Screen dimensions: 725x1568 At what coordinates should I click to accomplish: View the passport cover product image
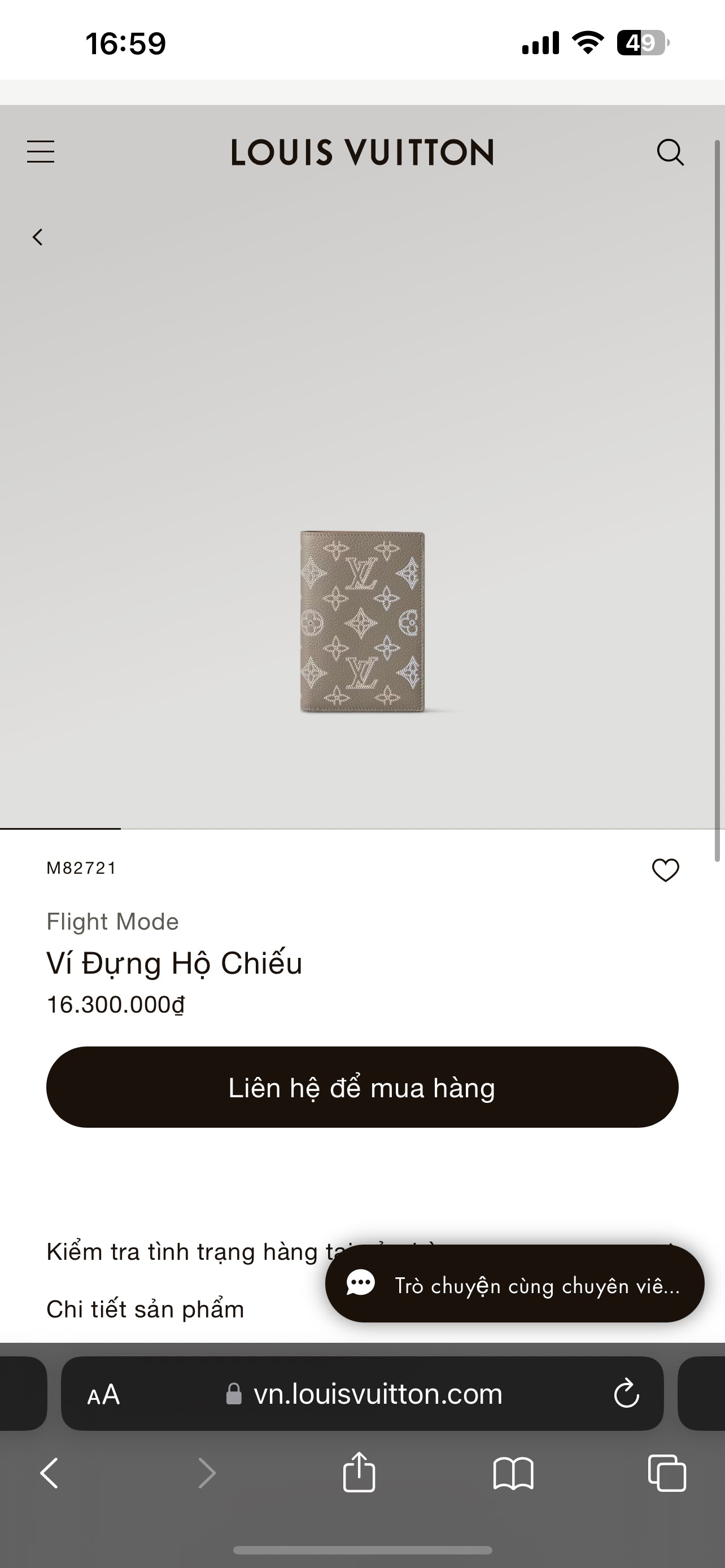[x=363, y=622]
